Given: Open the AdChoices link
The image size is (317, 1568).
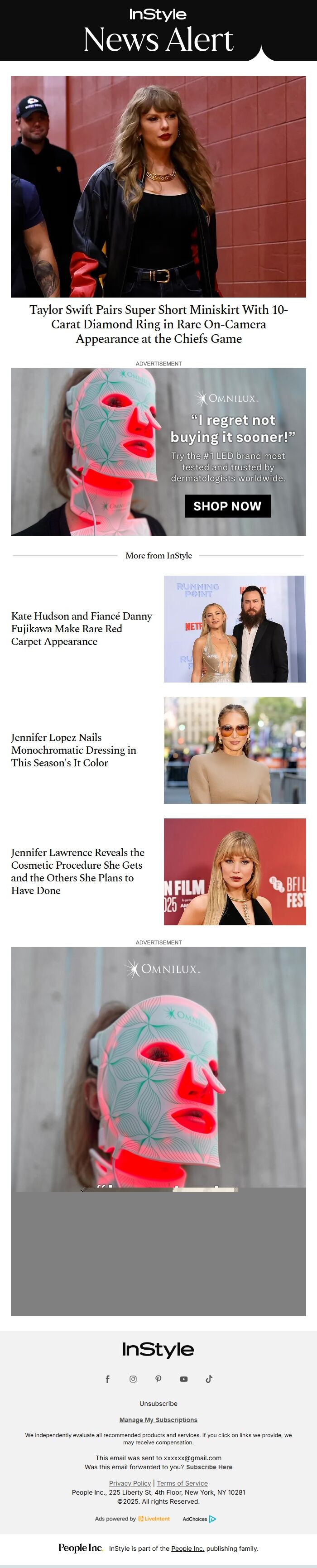Looking at the screenshot, I should click(x=199, y=1518).
